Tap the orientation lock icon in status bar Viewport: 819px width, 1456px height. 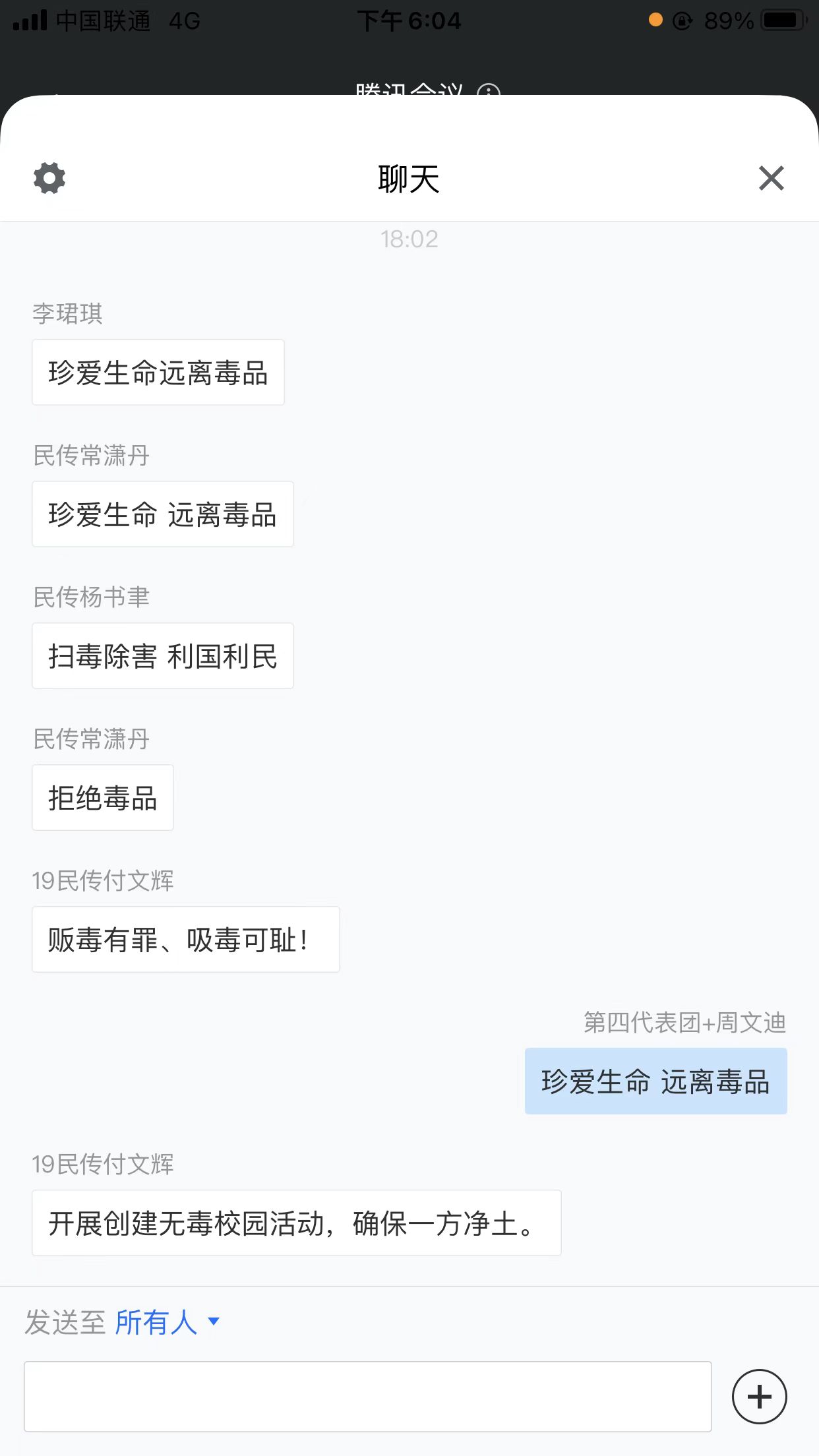[x=682, y=22]
